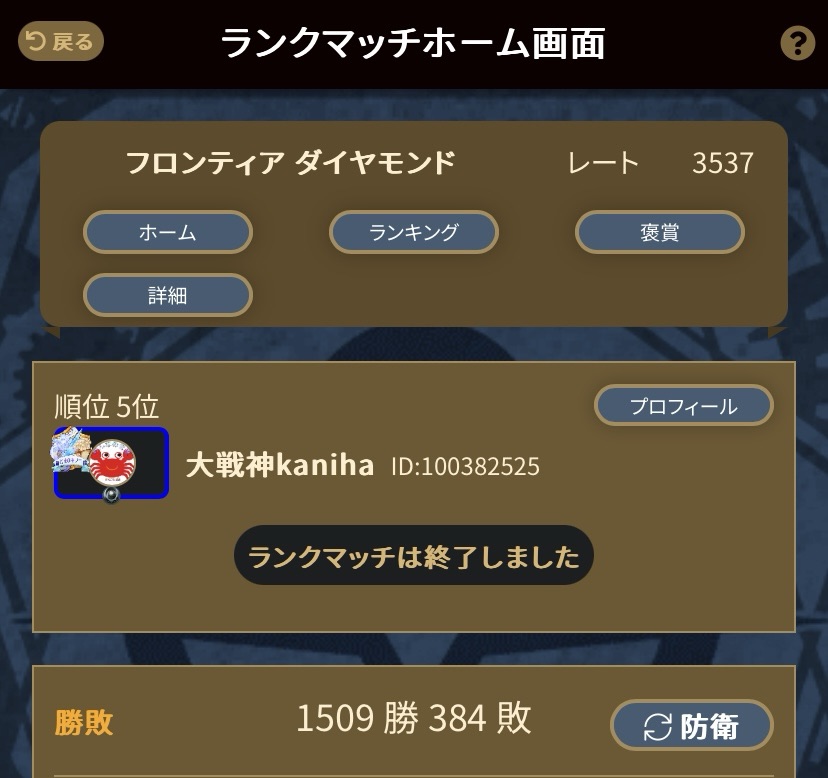The image size is (828, 778).
Task: Tap the 防衛 defense toggle button
Action: point(692,726)
